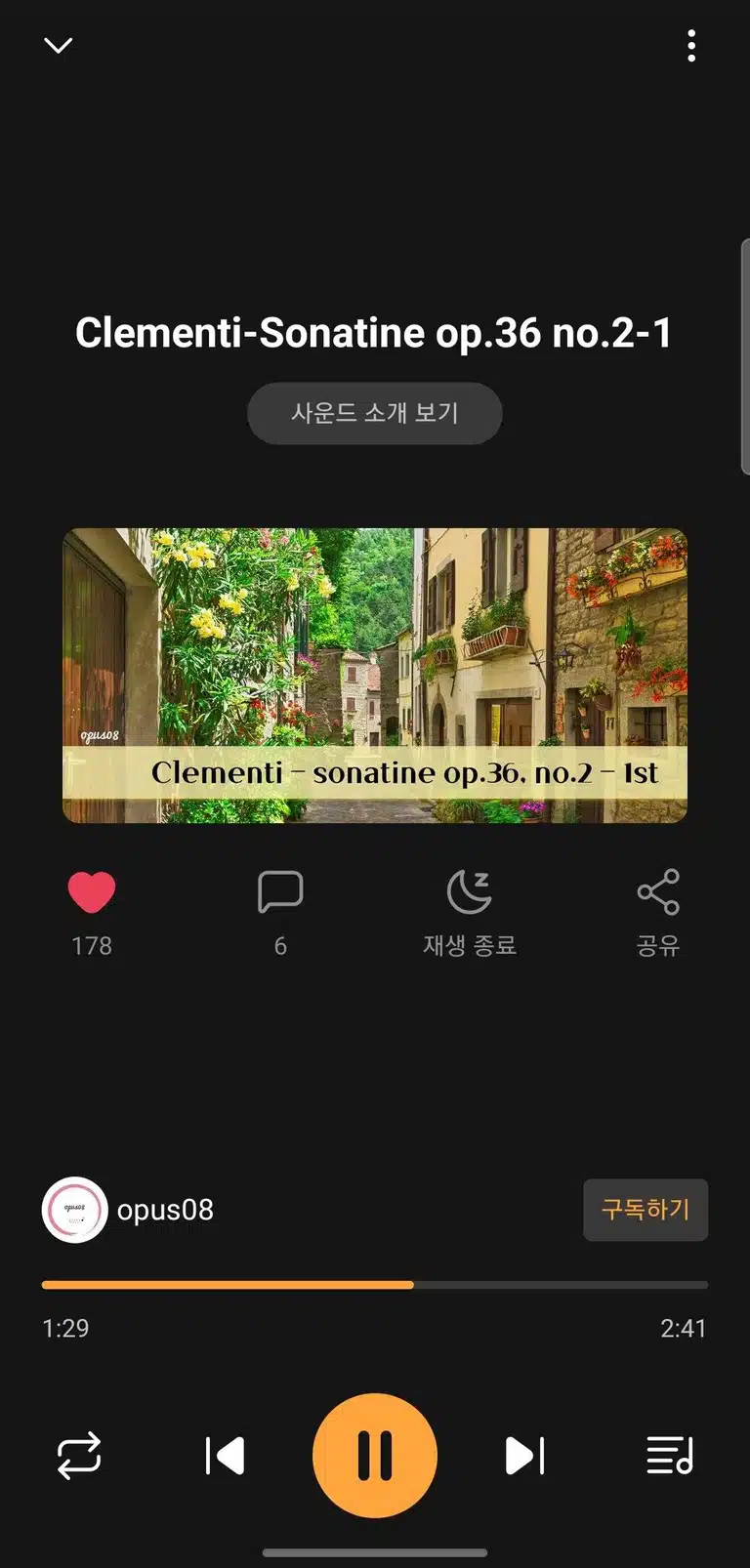Image resolution: width=750 pixels, height=1568 pixels.
Task: Subscribe with the 구독하기 button
Action: click(646, 1210)
